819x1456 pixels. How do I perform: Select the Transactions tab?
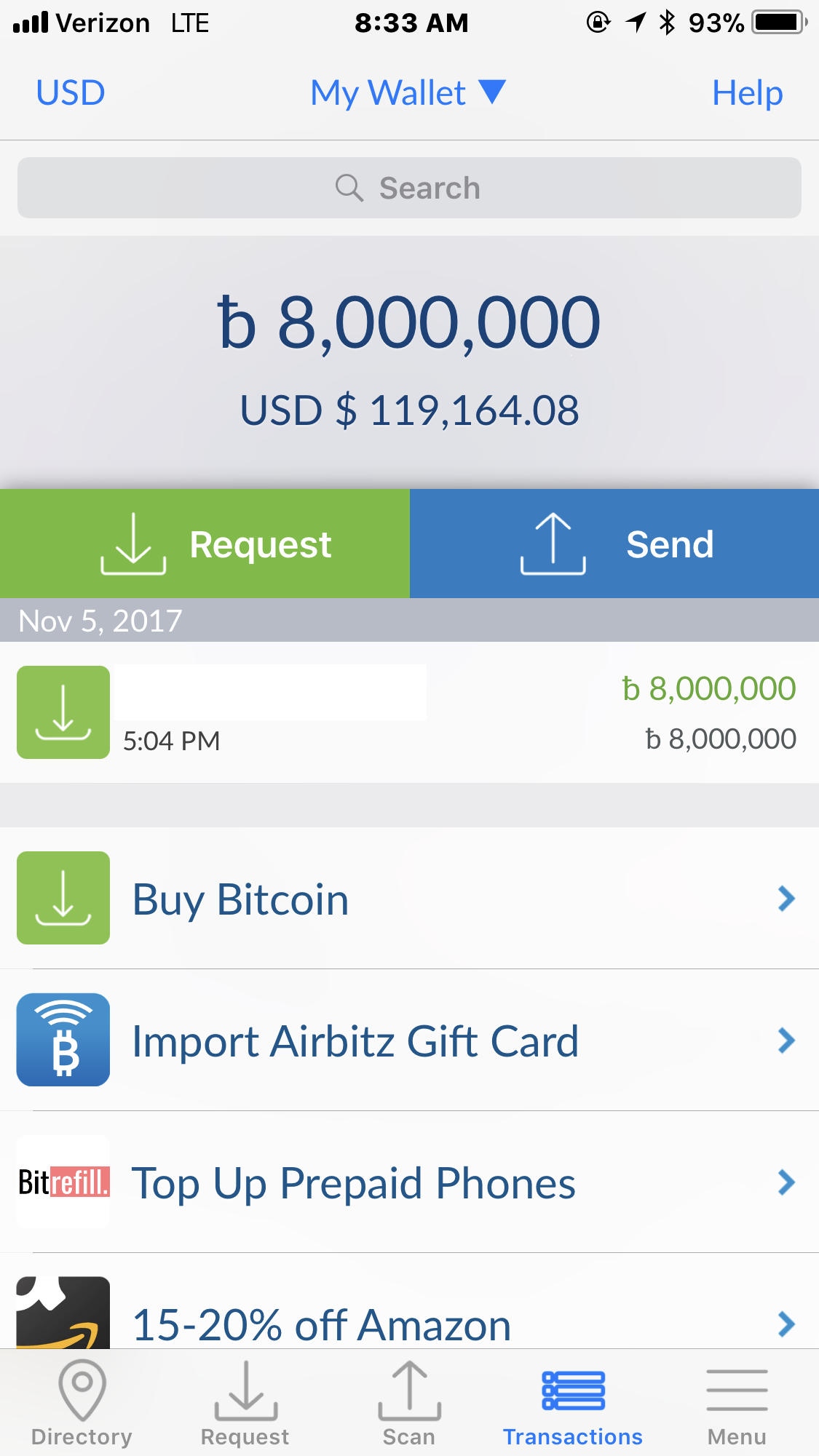pos(573,1404)
